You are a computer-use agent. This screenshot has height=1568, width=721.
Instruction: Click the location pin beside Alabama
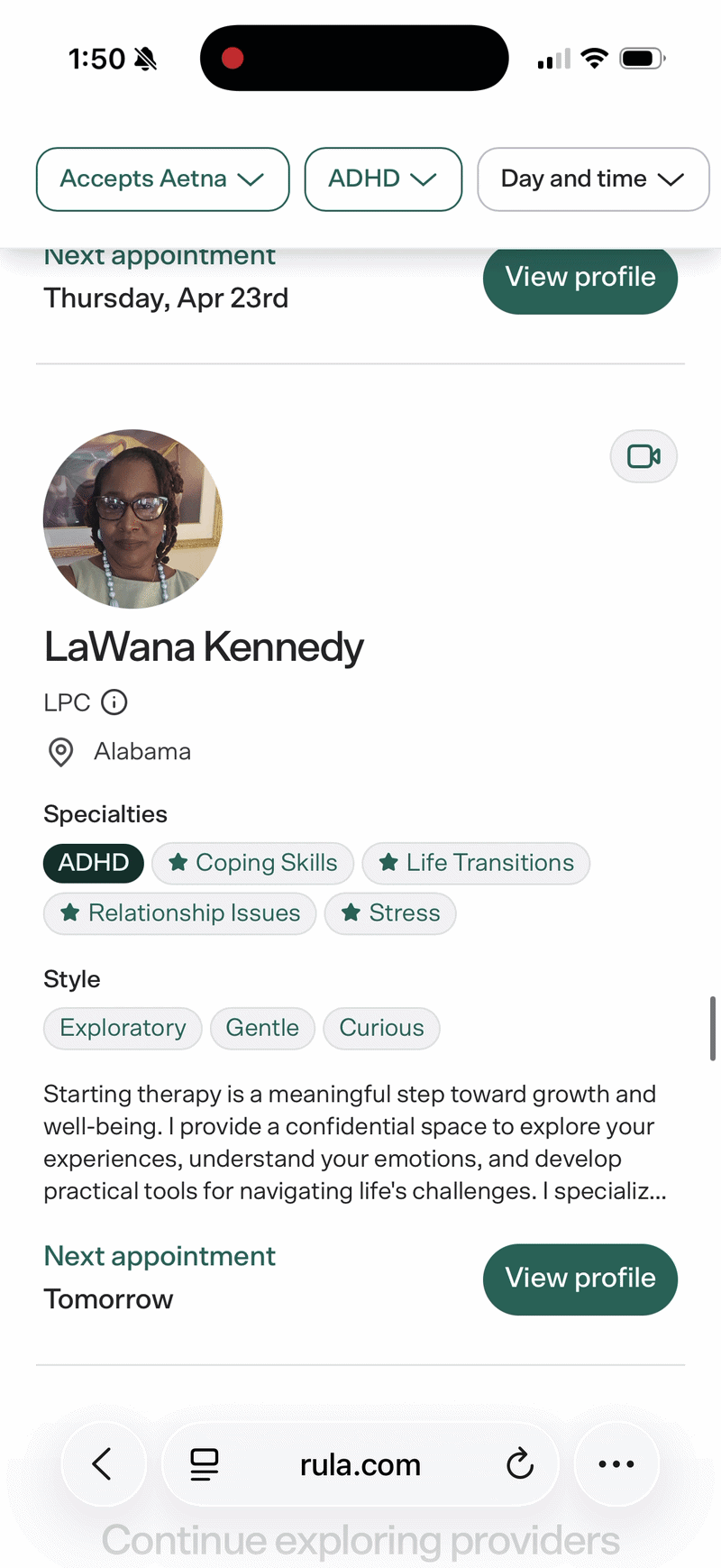pos(60,751)
